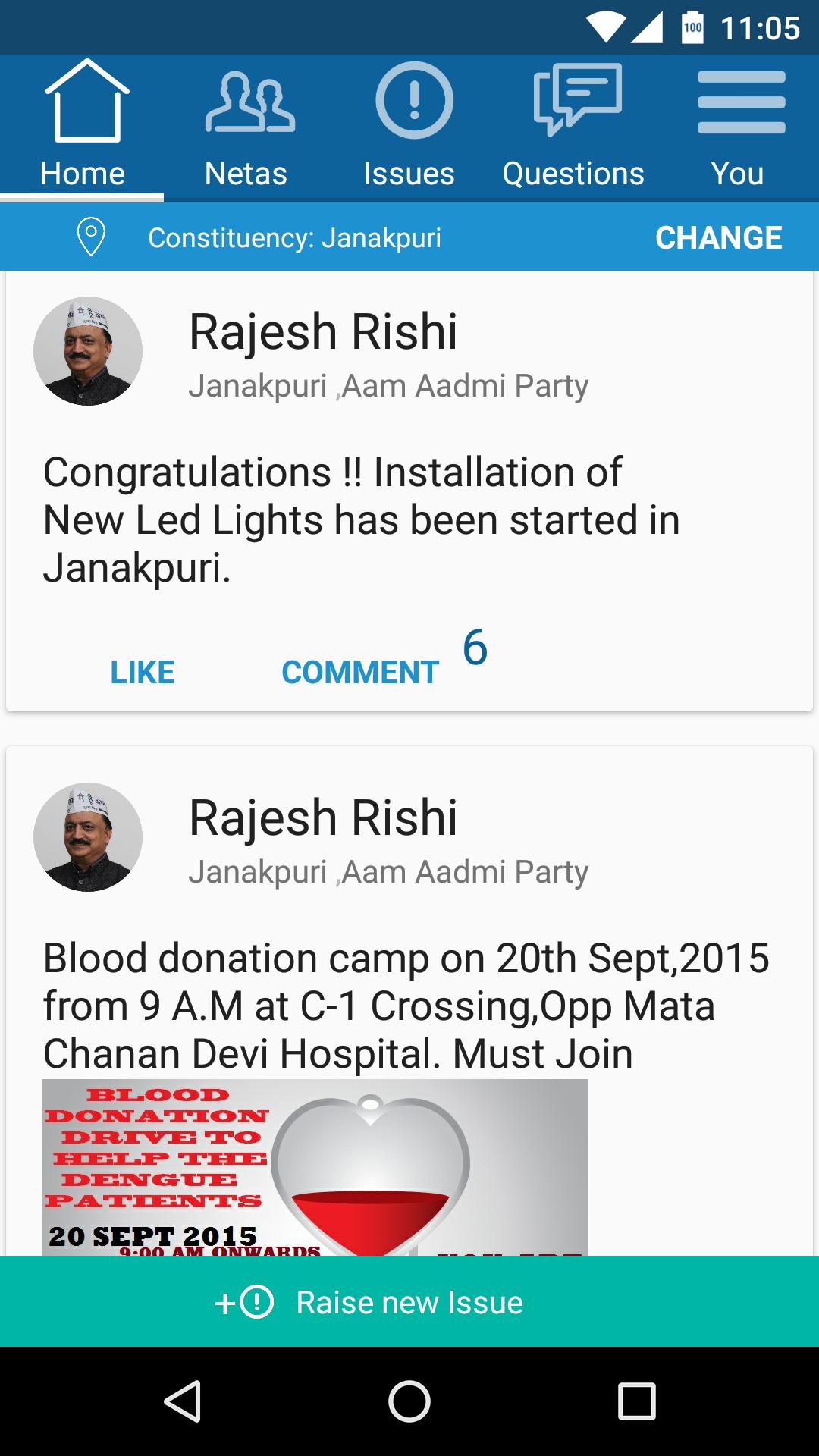Open recent apps from the navigation bar

(636, 1400)
